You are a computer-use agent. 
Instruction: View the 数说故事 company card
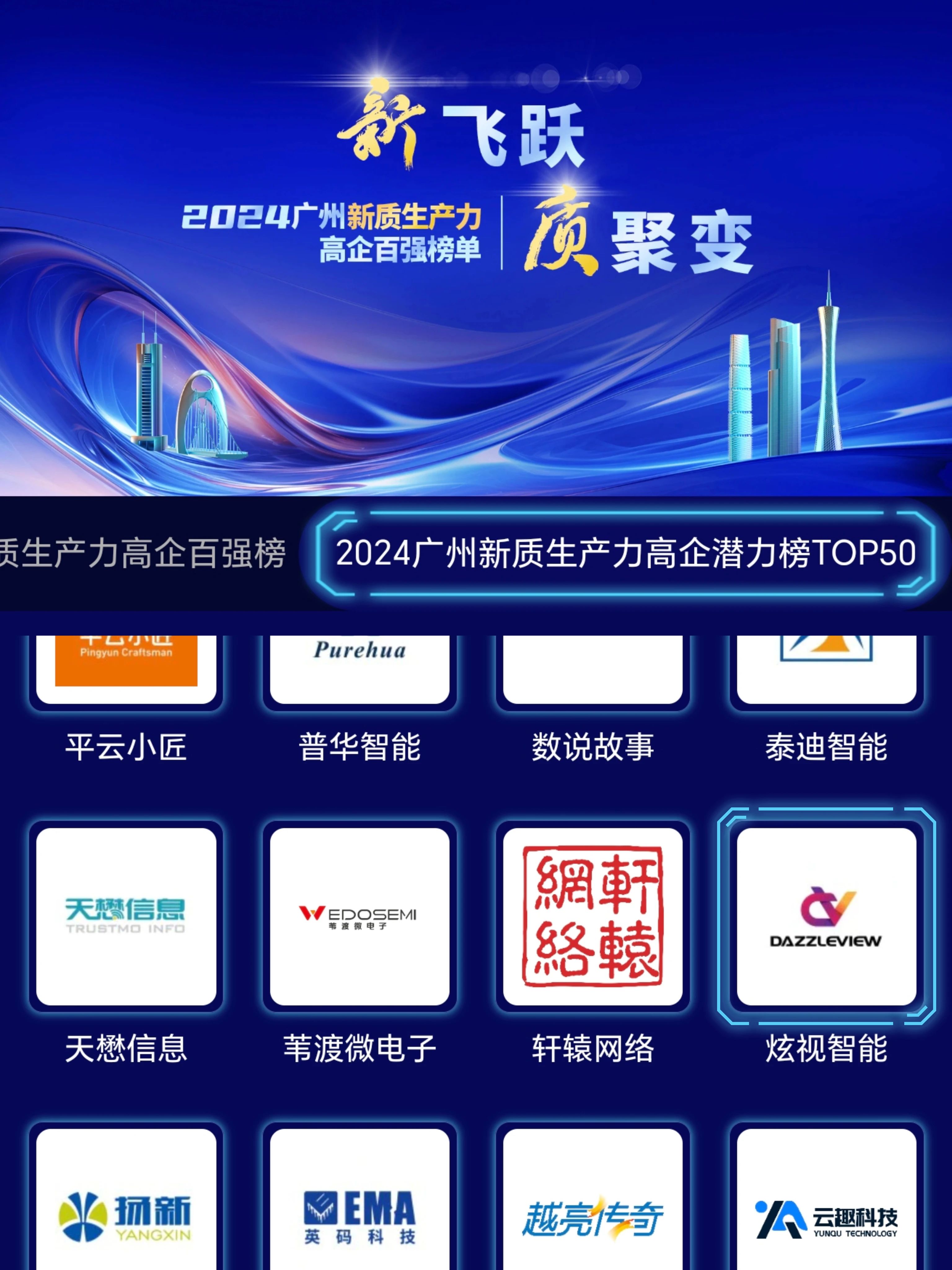point(593,669)
